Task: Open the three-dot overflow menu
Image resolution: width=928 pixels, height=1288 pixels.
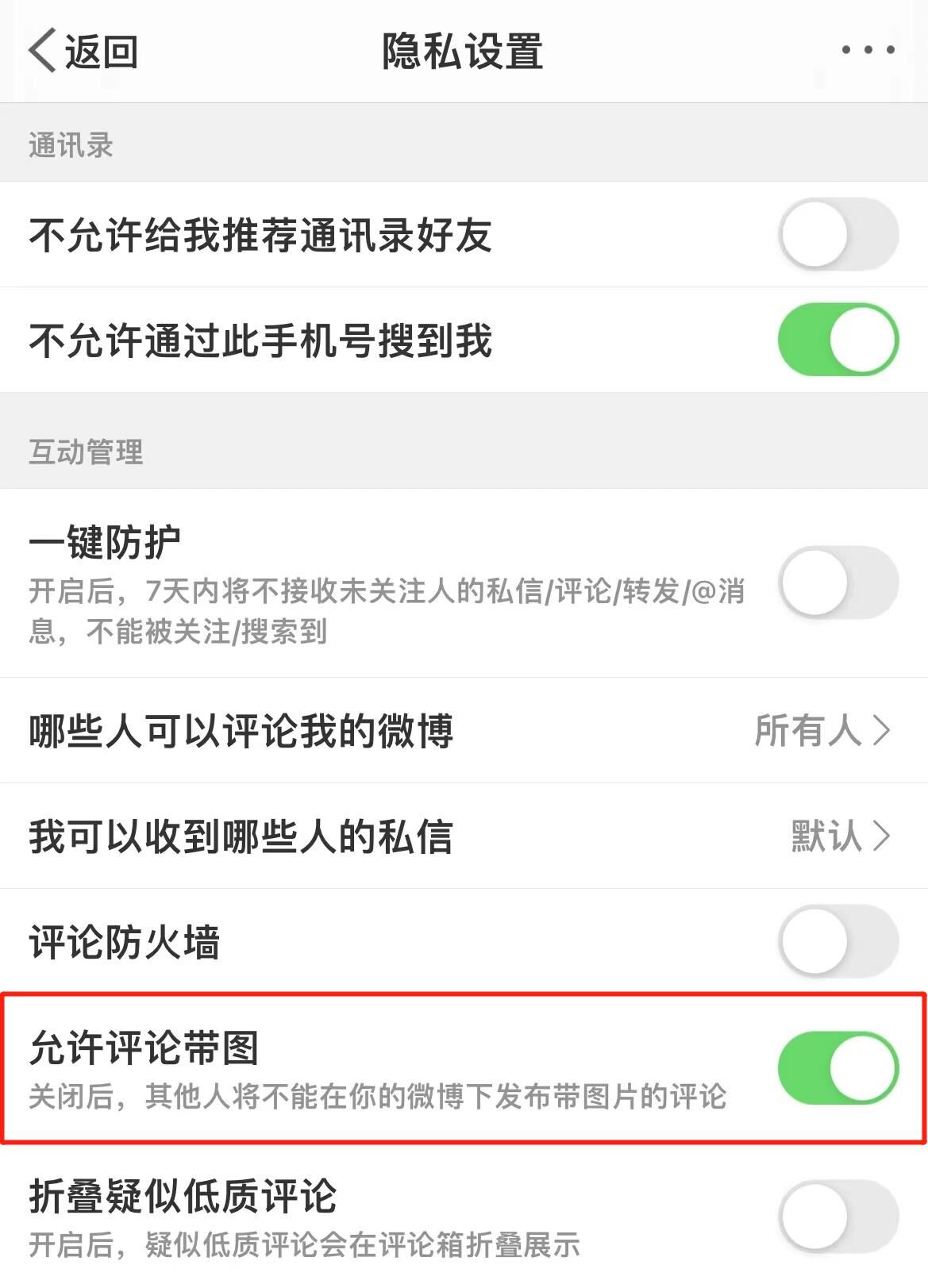Action: [x=868, y=50]
